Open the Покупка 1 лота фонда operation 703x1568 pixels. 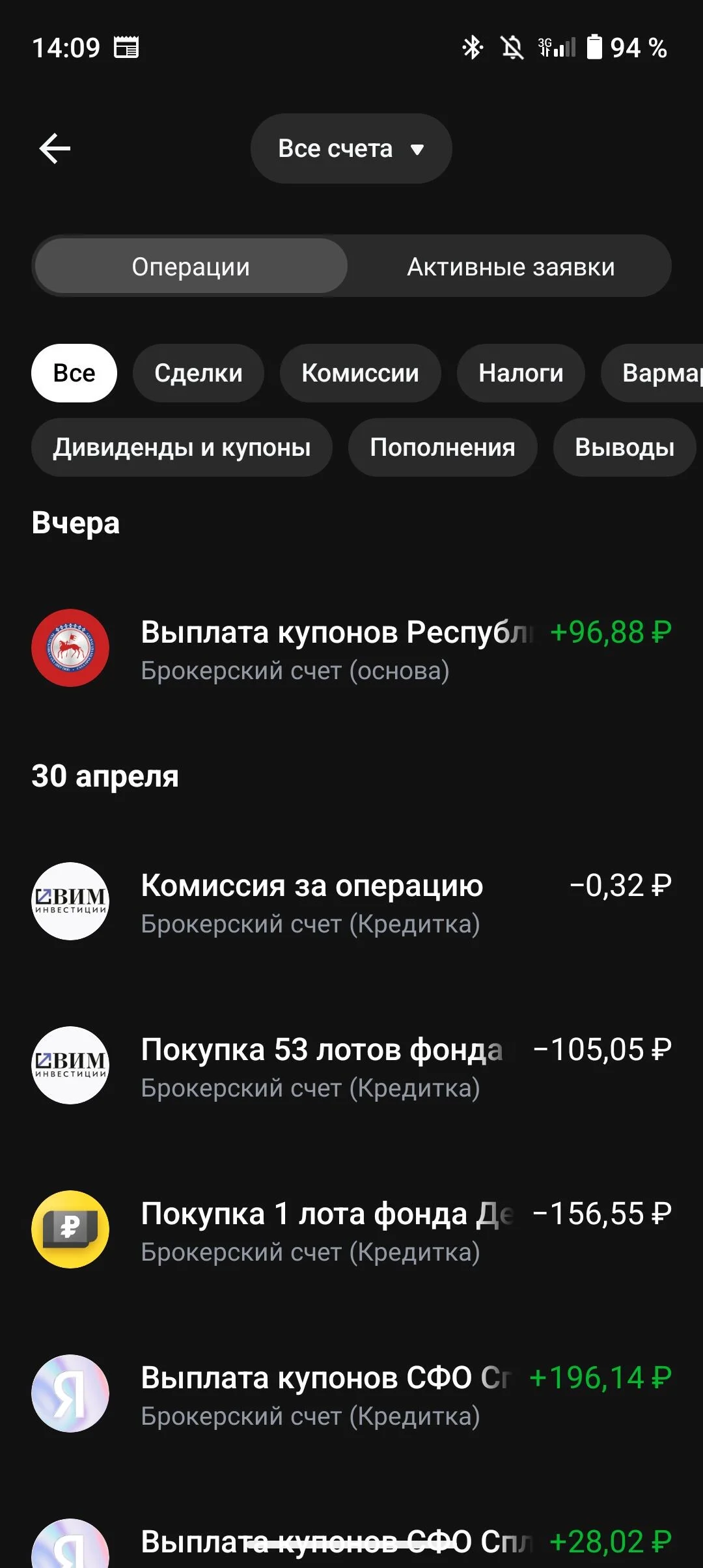coord(351,1230)
